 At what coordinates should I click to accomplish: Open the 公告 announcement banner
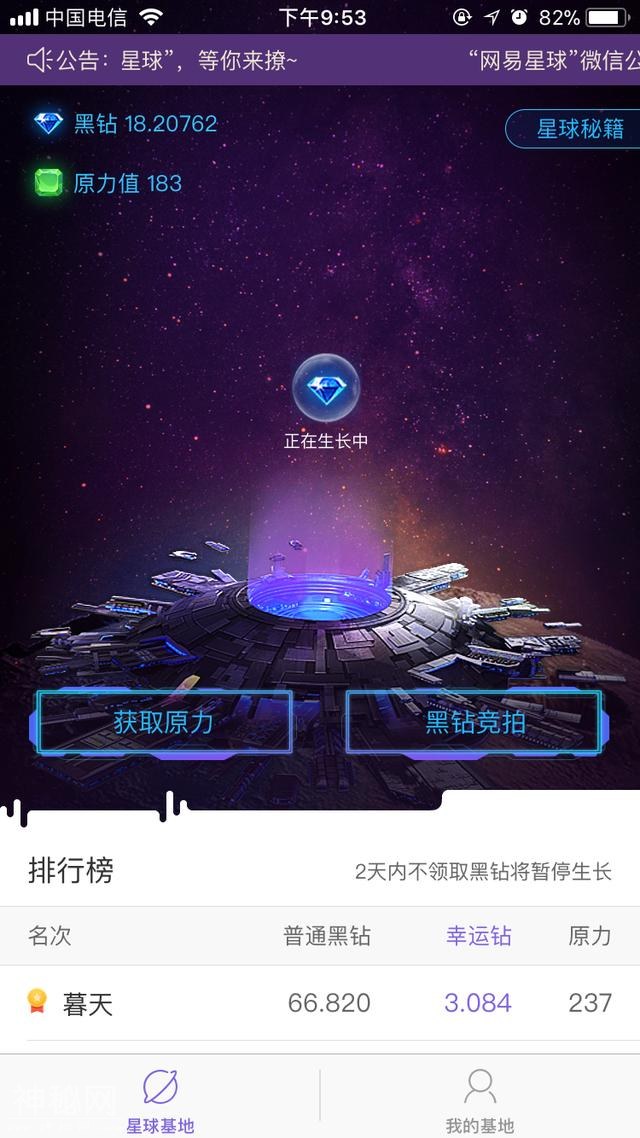tap(320, 61)
